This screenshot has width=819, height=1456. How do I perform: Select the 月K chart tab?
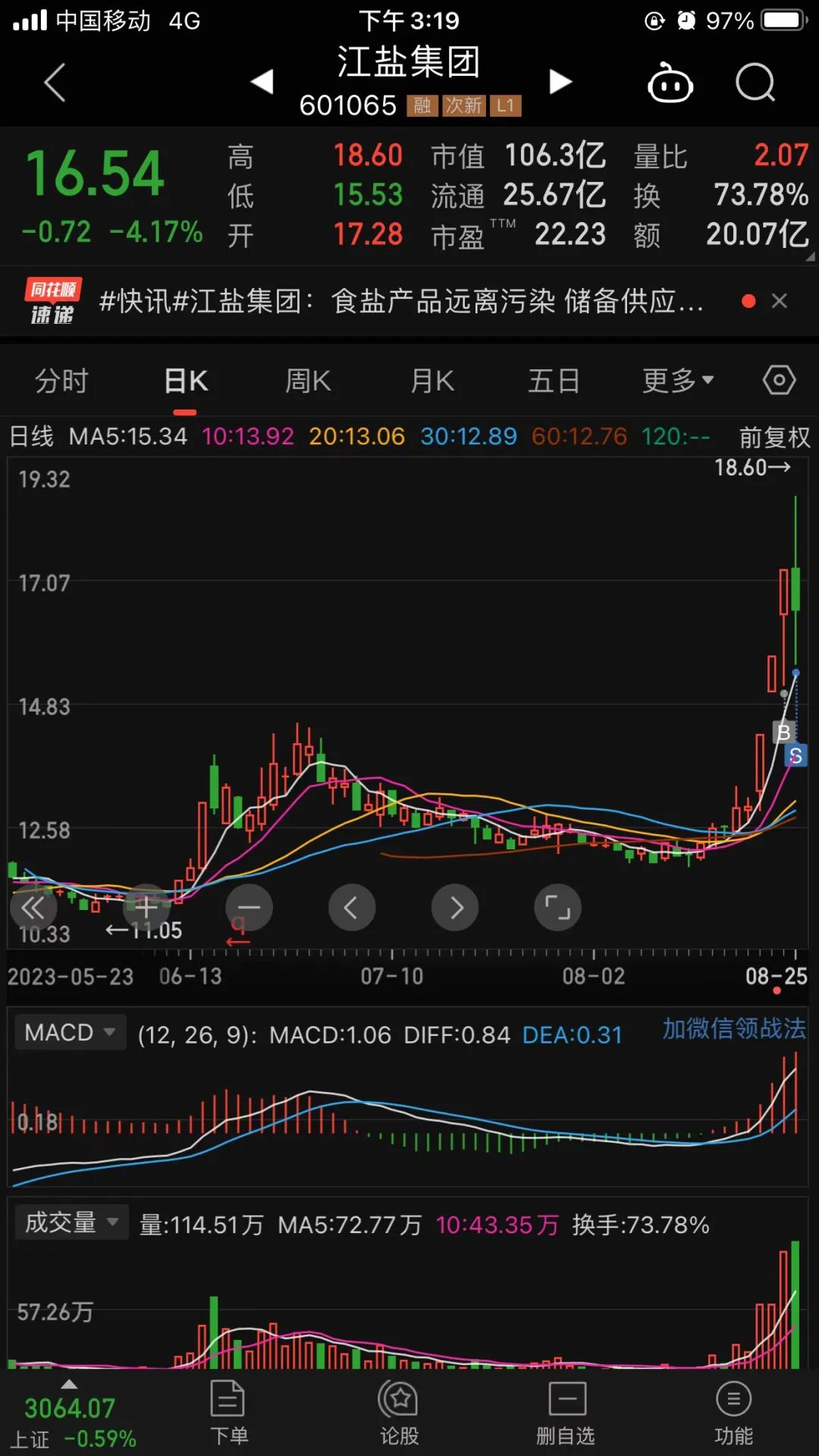pyautogui.click(x=432, y=381)
